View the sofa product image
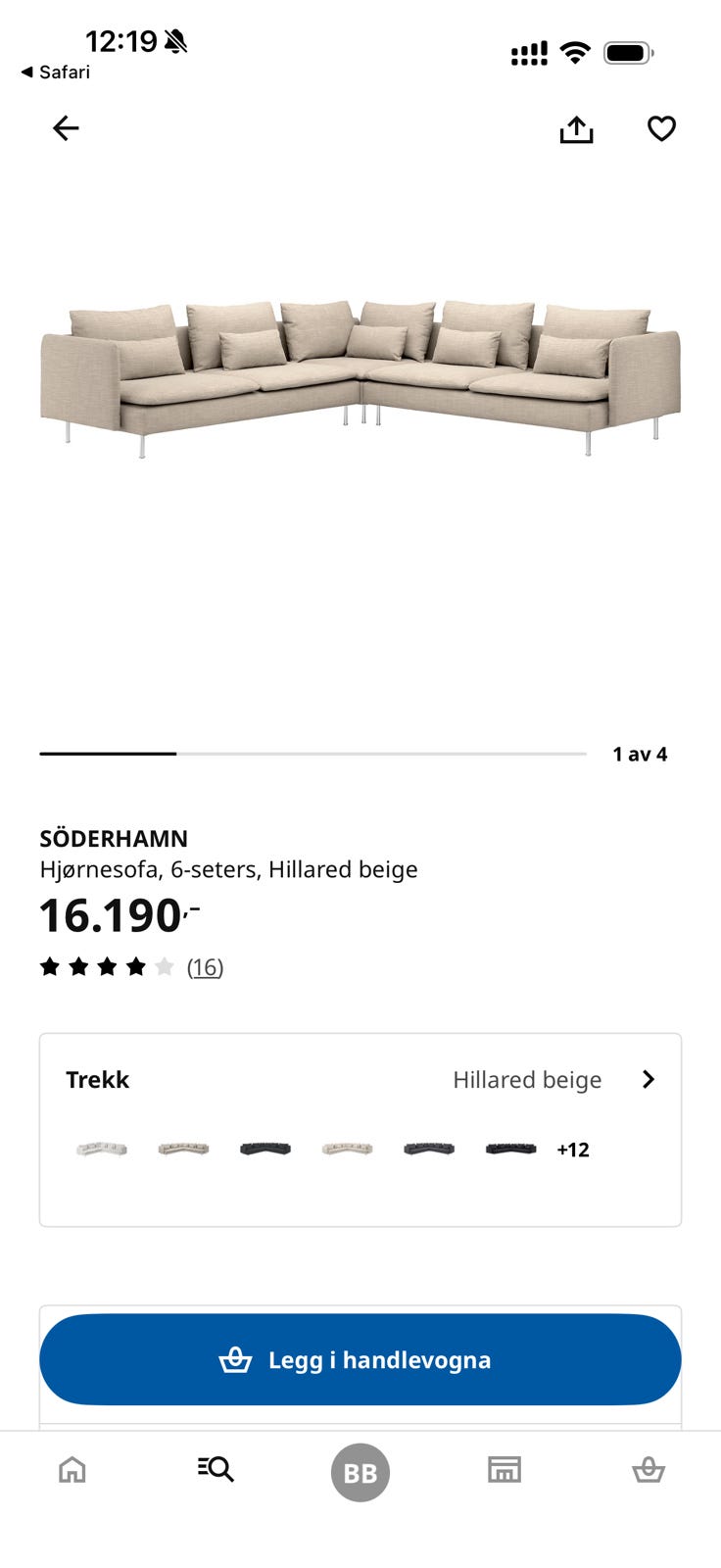This screenshot has width=721, height=1568. click(x=360, y=377)
